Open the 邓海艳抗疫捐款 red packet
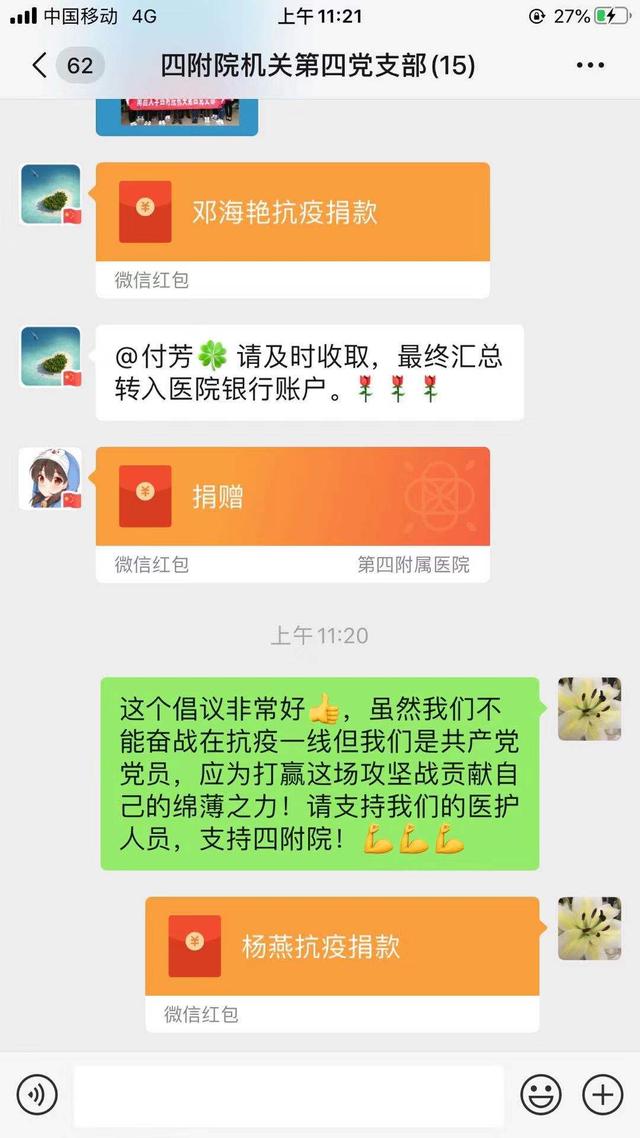The image size is (640, 1138). [x=292, y=213]
